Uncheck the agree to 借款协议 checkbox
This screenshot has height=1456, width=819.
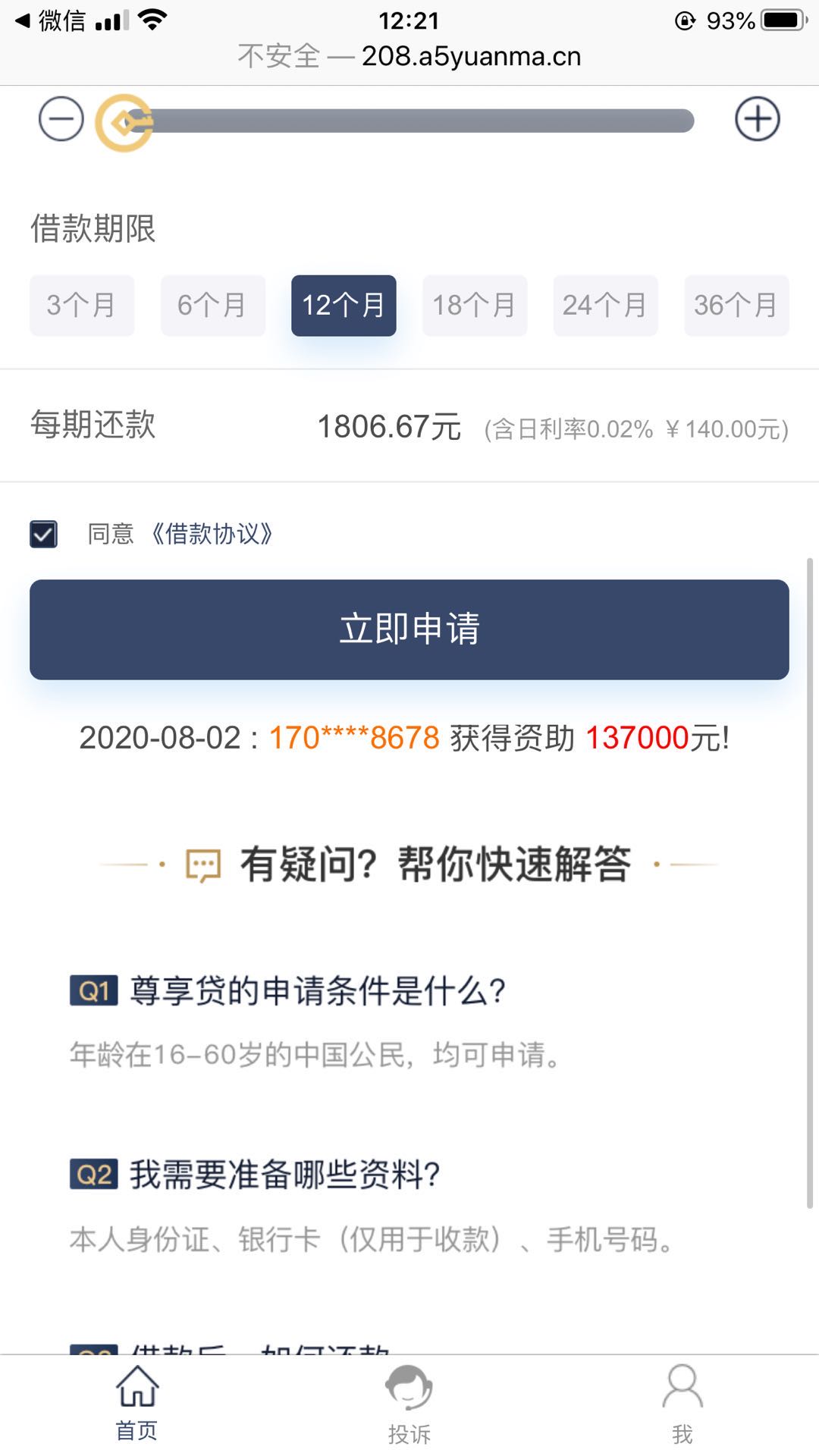point(43,534)
